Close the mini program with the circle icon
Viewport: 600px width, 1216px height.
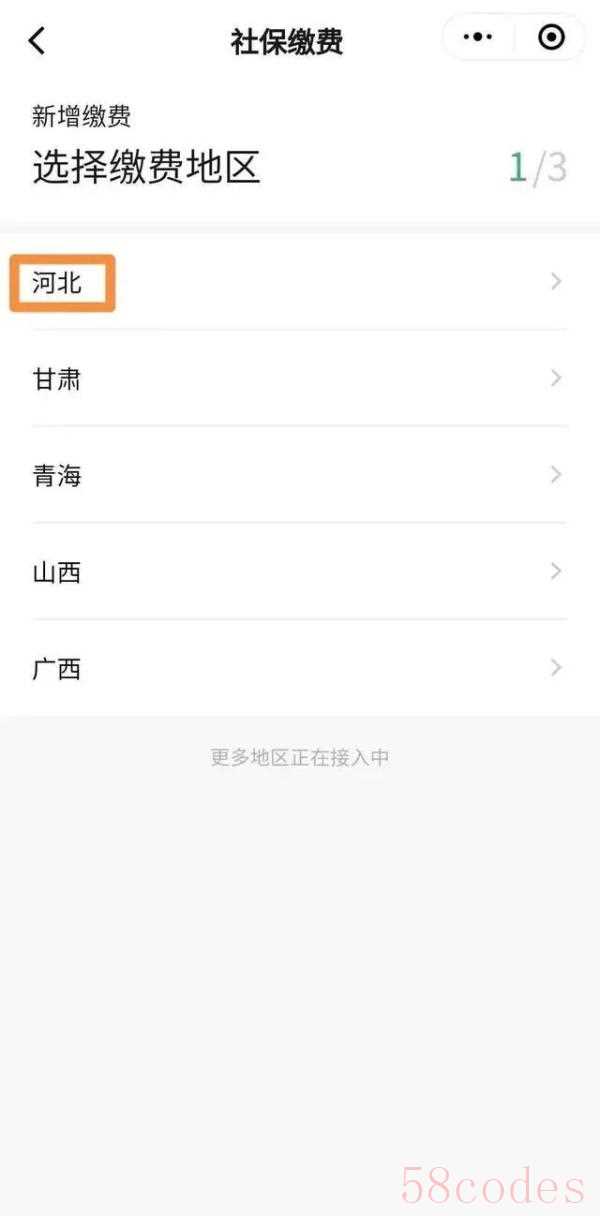coord(551,38)
